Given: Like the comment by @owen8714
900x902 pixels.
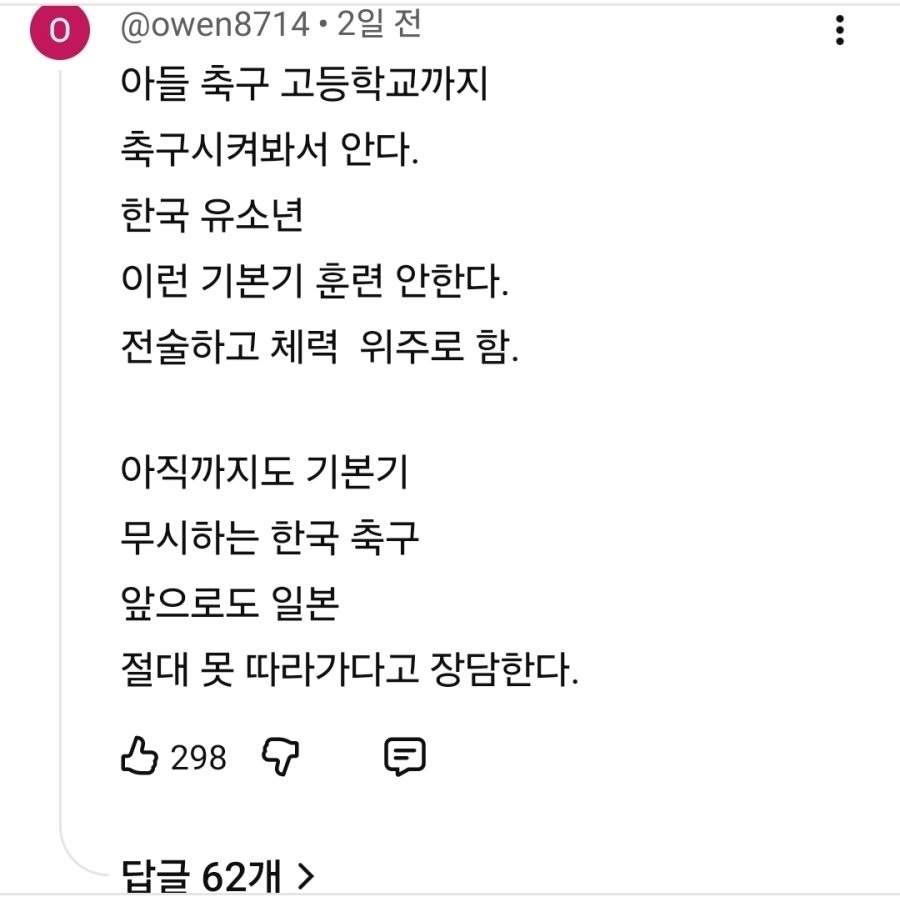Looking at the screenshot, I should (139, 757).
